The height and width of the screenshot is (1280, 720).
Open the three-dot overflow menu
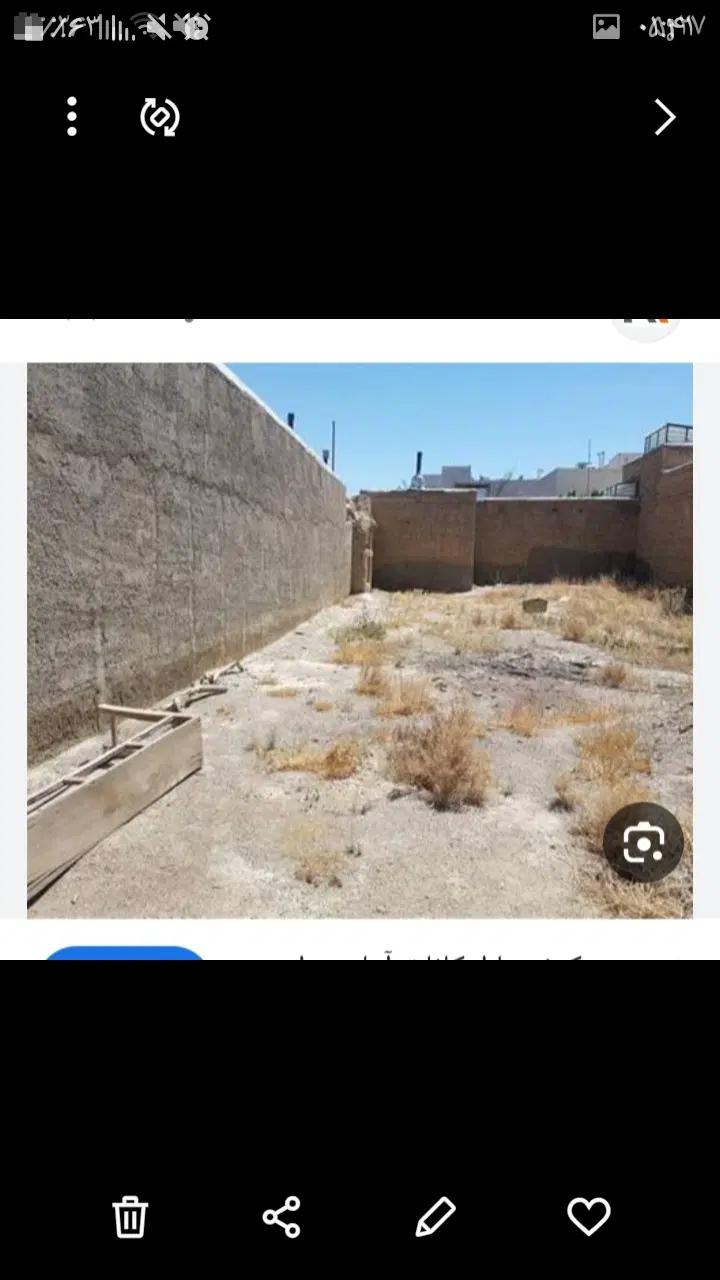(72, 117)
